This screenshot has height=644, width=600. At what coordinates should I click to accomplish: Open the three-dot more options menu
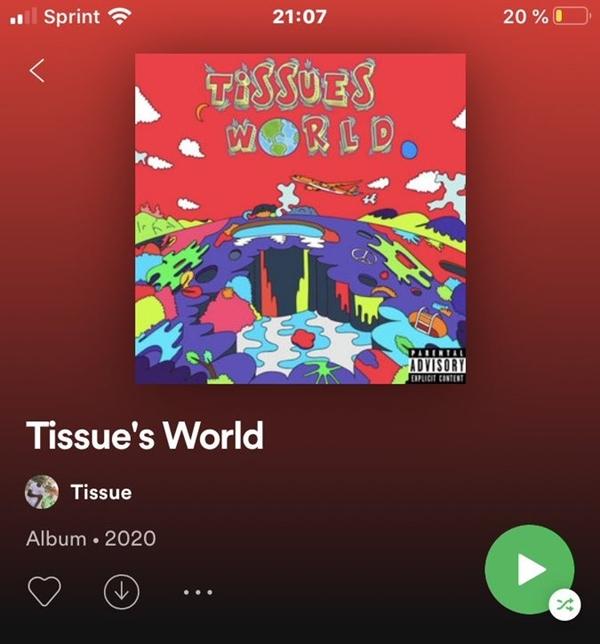[x=198, y=592]
